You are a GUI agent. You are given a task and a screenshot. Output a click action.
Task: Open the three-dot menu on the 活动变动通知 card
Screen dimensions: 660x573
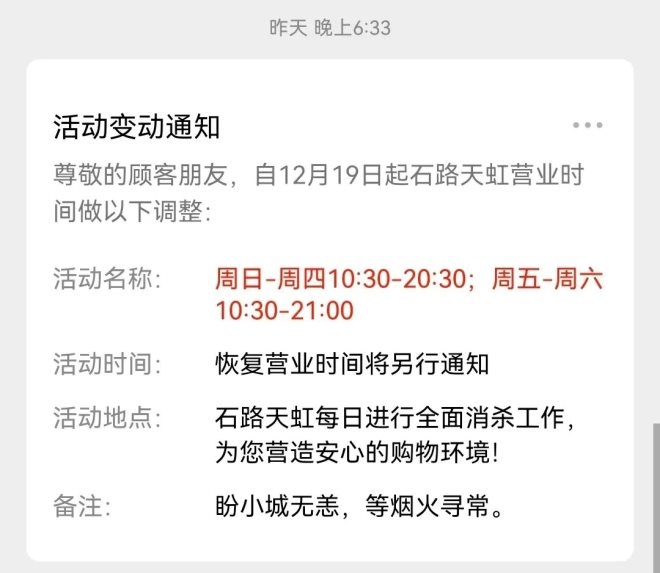[587, 126]
